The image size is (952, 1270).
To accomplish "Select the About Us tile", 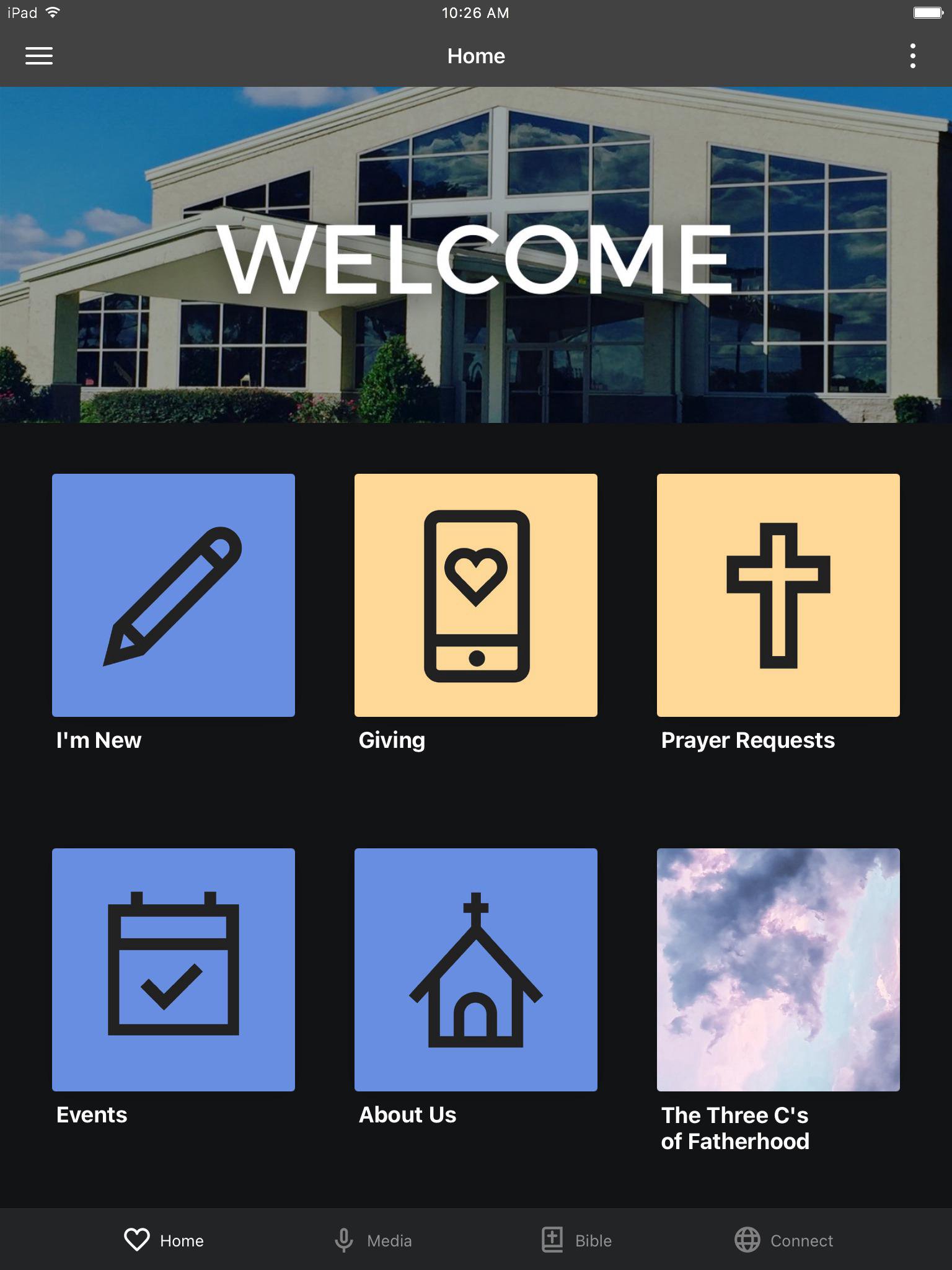I will (476, 970).
